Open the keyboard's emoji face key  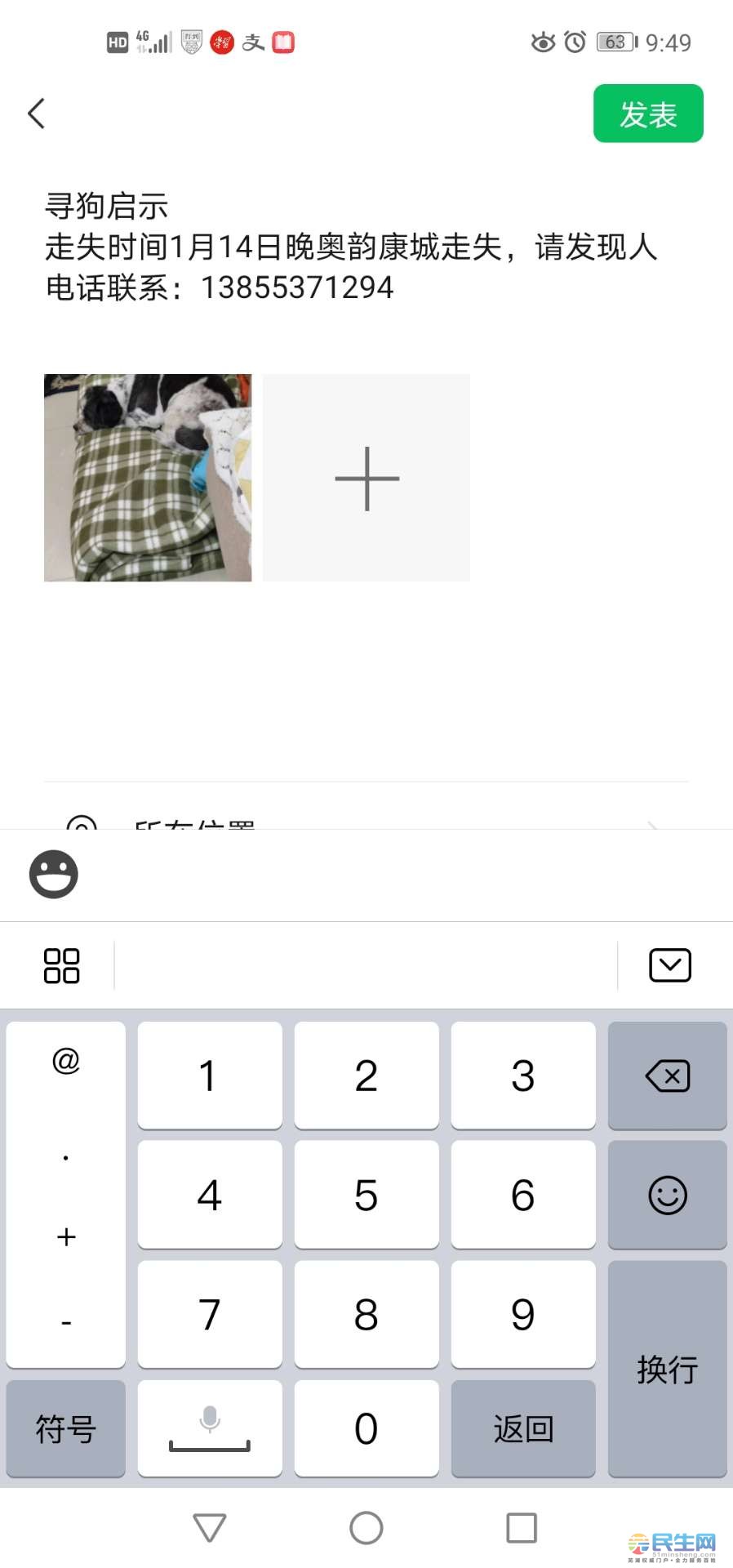667,1195
